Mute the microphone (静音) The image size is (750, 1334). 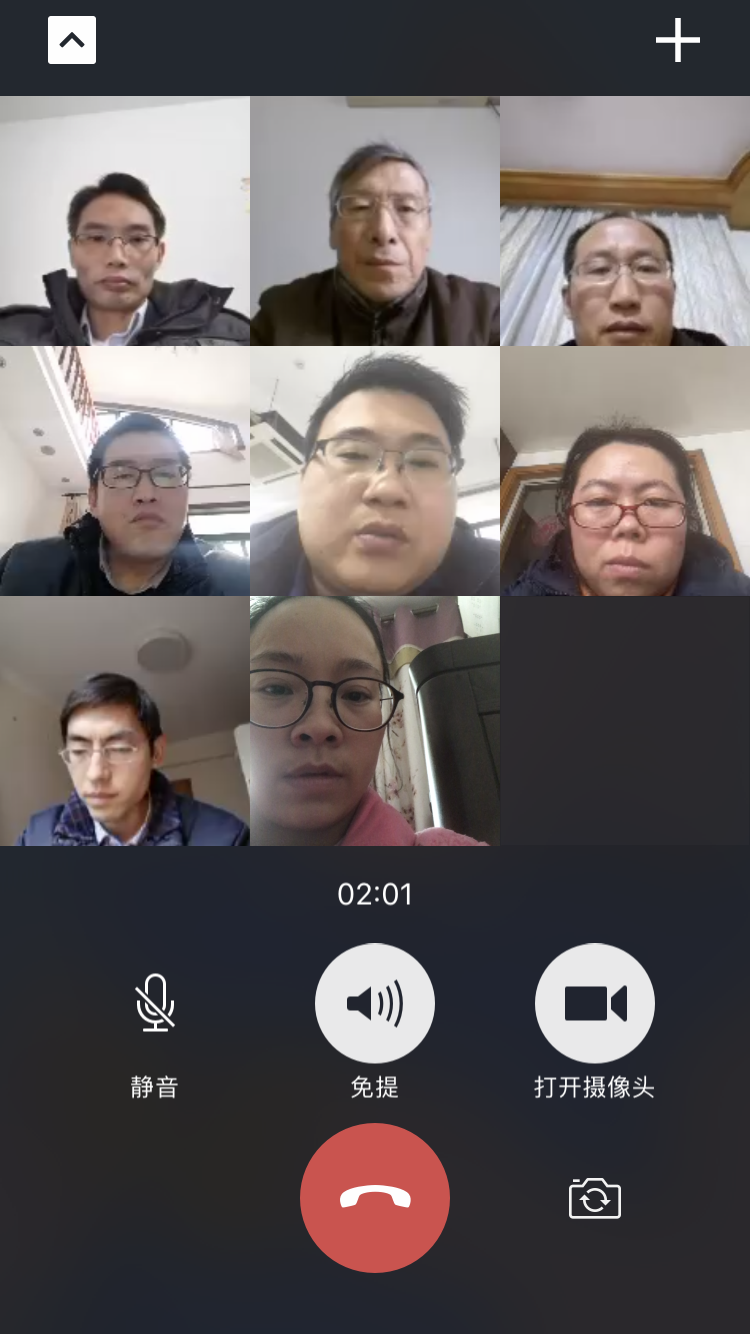(x=155, y=1003)
